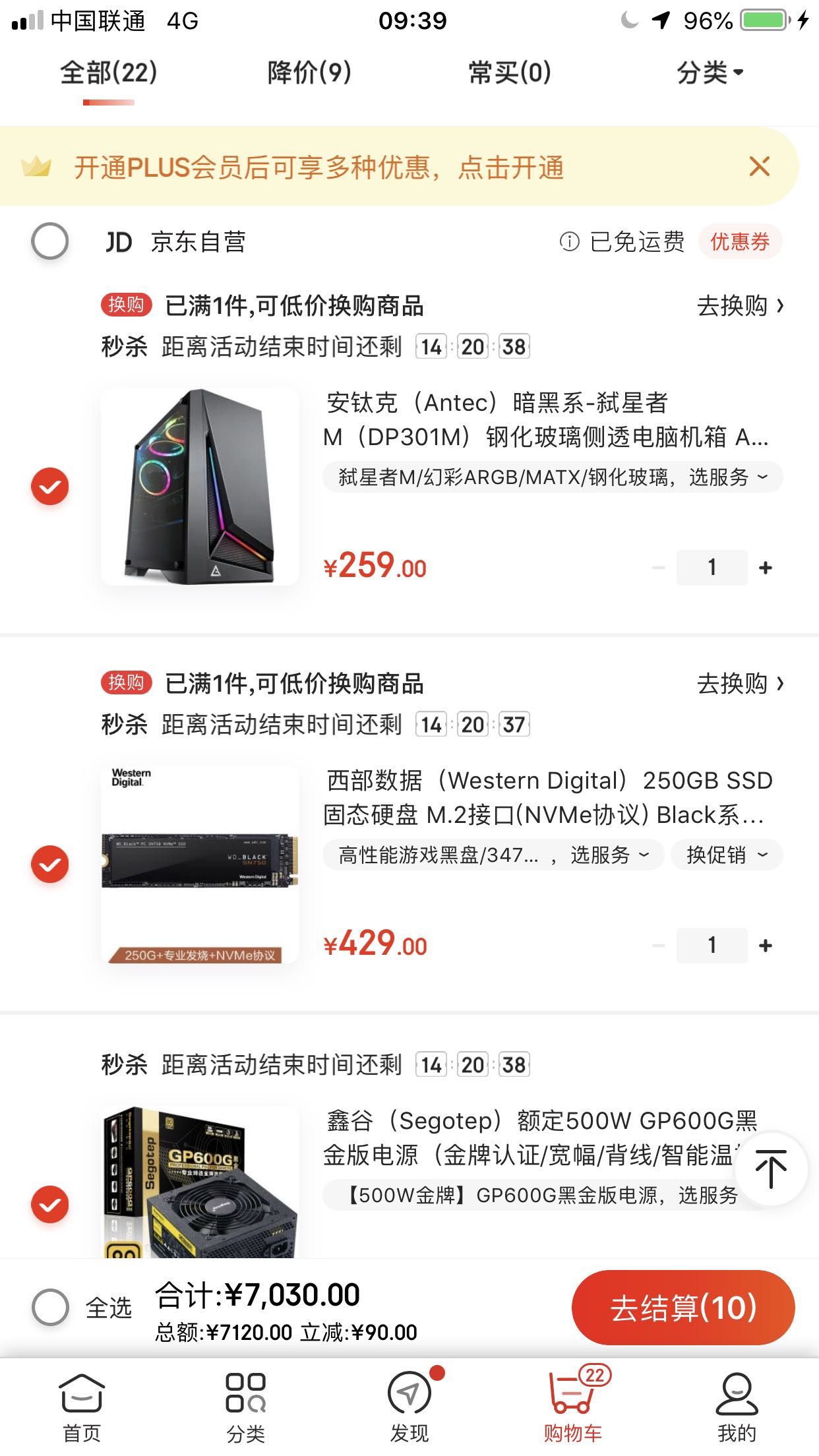Switch to the 常买(0) tab
819x1456 pixels.
(x=509, y=73)
